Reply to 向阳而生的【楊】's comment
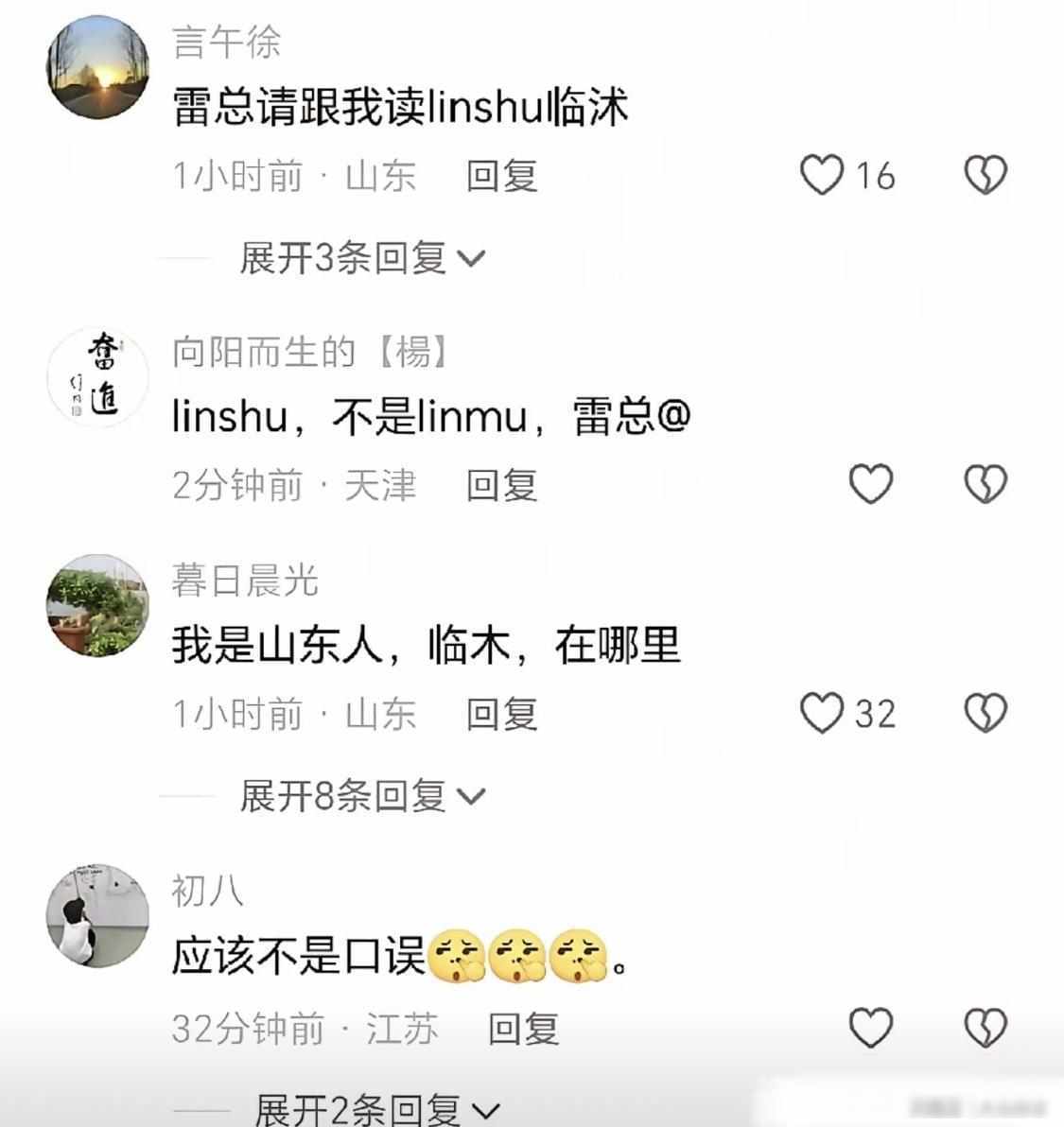The width and height of the screenshot is (1064, 1127). [501, 486]
